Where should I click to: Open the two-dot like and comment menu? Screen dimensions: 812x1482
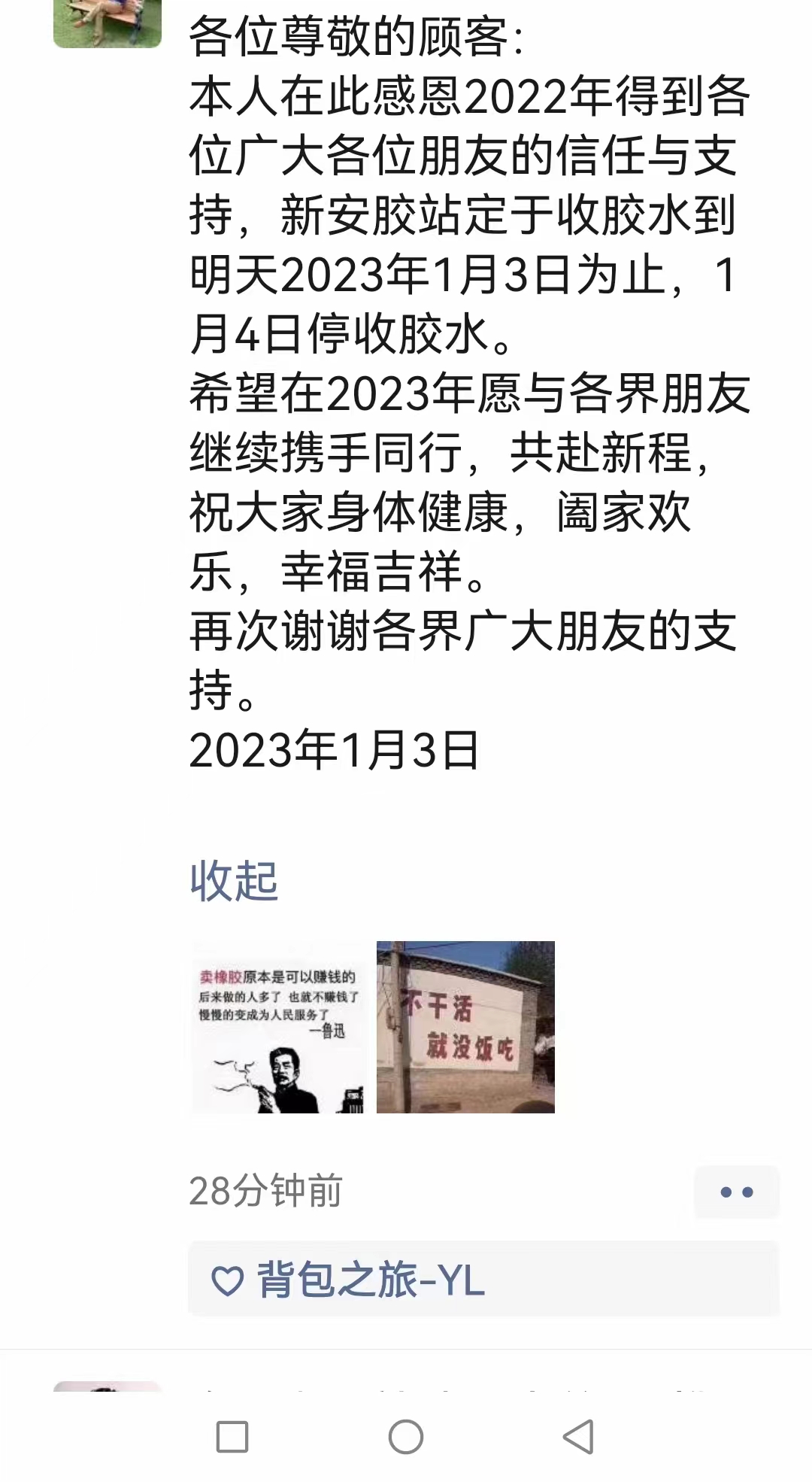click(x=736, y=1192)
